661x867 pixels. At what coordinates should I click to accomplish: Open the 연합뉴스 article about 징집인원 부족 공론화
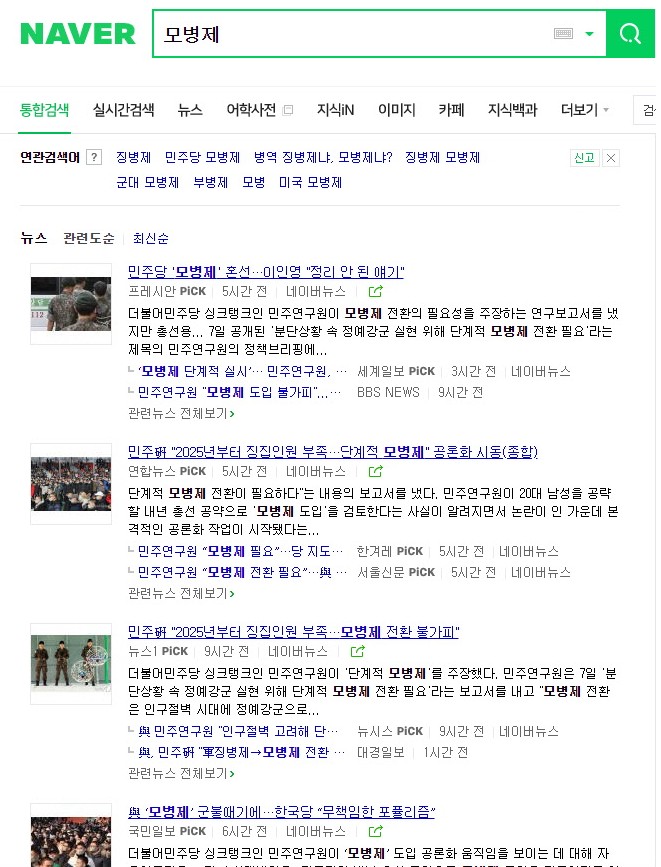(x=332, y=451)
